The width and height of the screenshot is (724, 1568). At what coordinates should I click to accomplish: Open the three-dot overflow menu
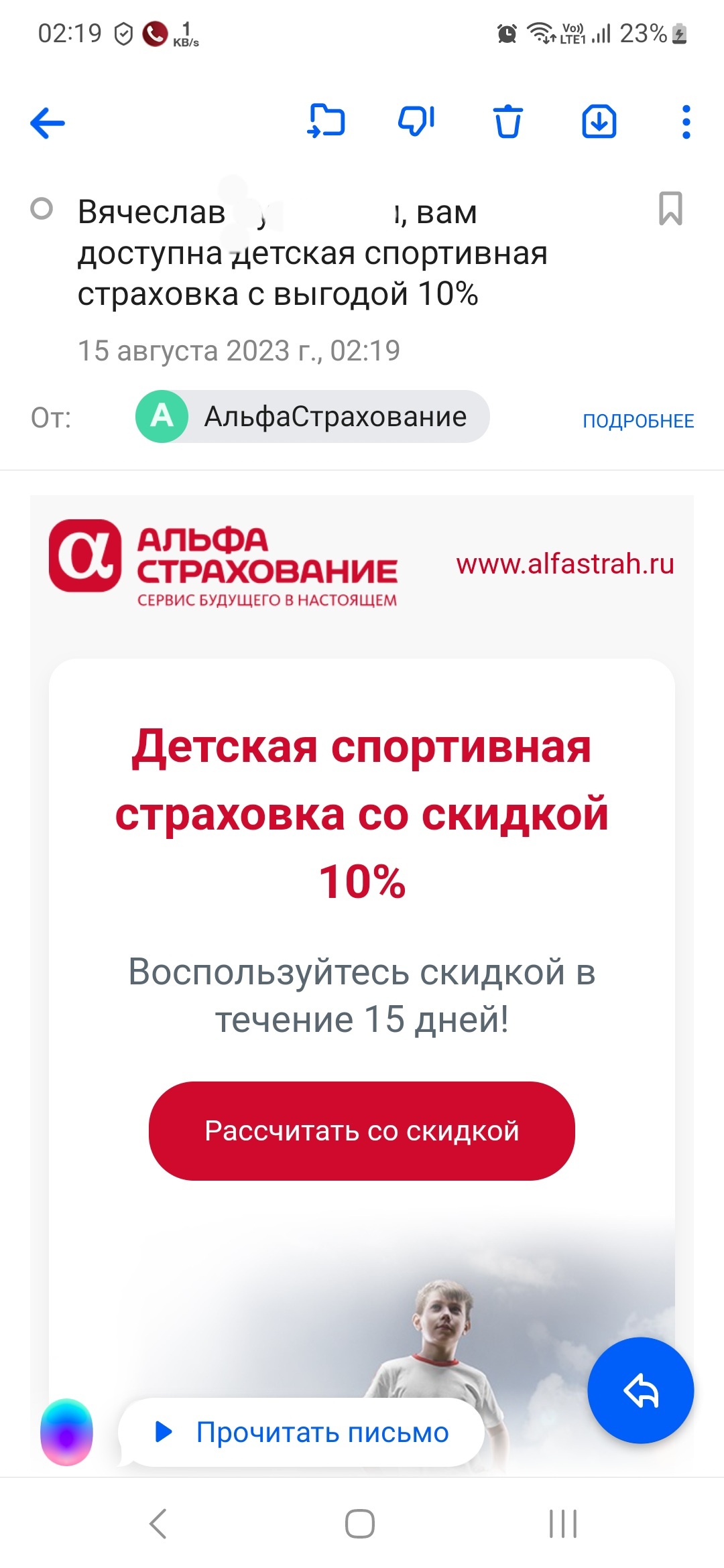[x=685, y=122]
